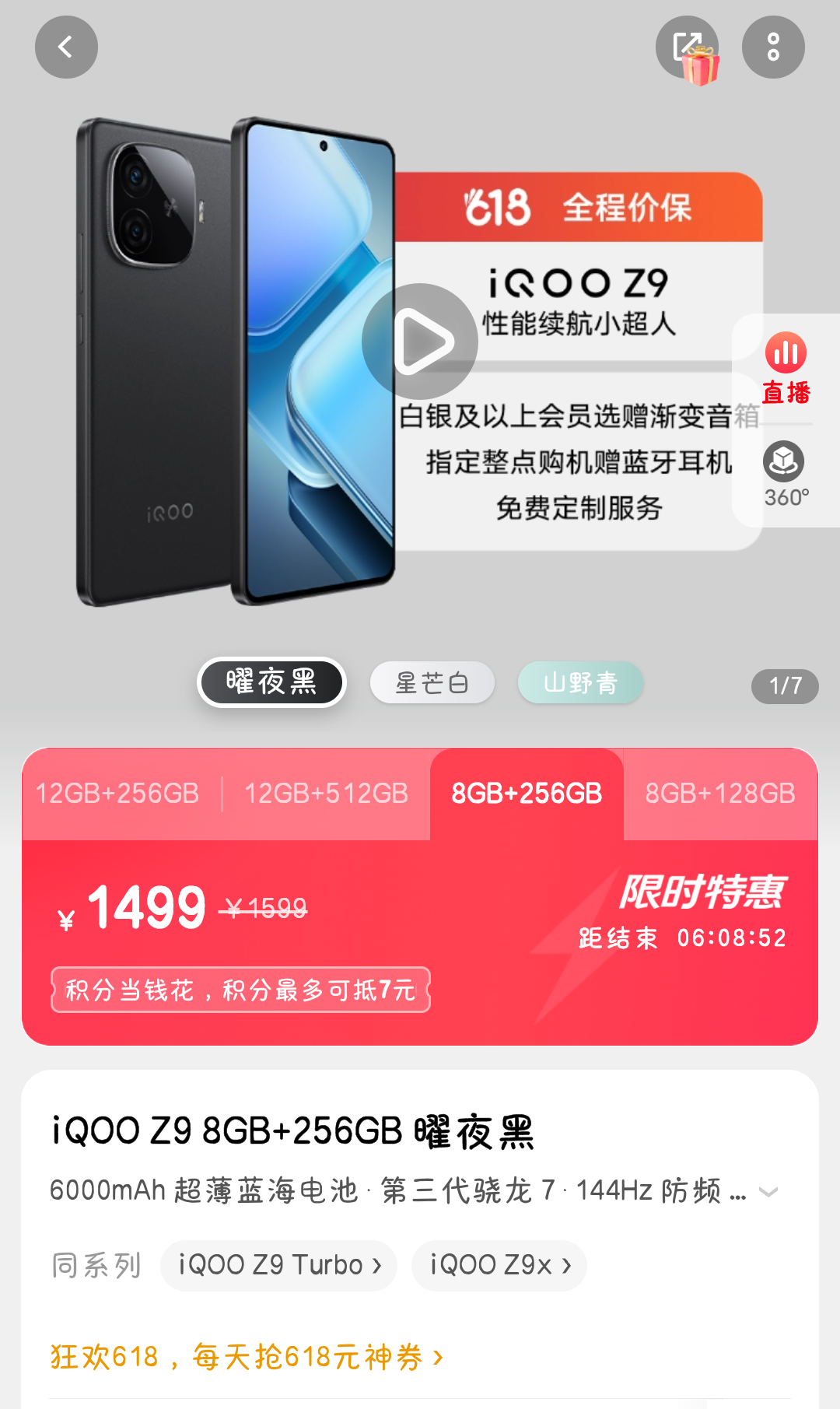Switch to the 12GB+512GB configuration
The width and height of the screenshot is (840, 1409).
pyautogui.click(x=326, y=794)
